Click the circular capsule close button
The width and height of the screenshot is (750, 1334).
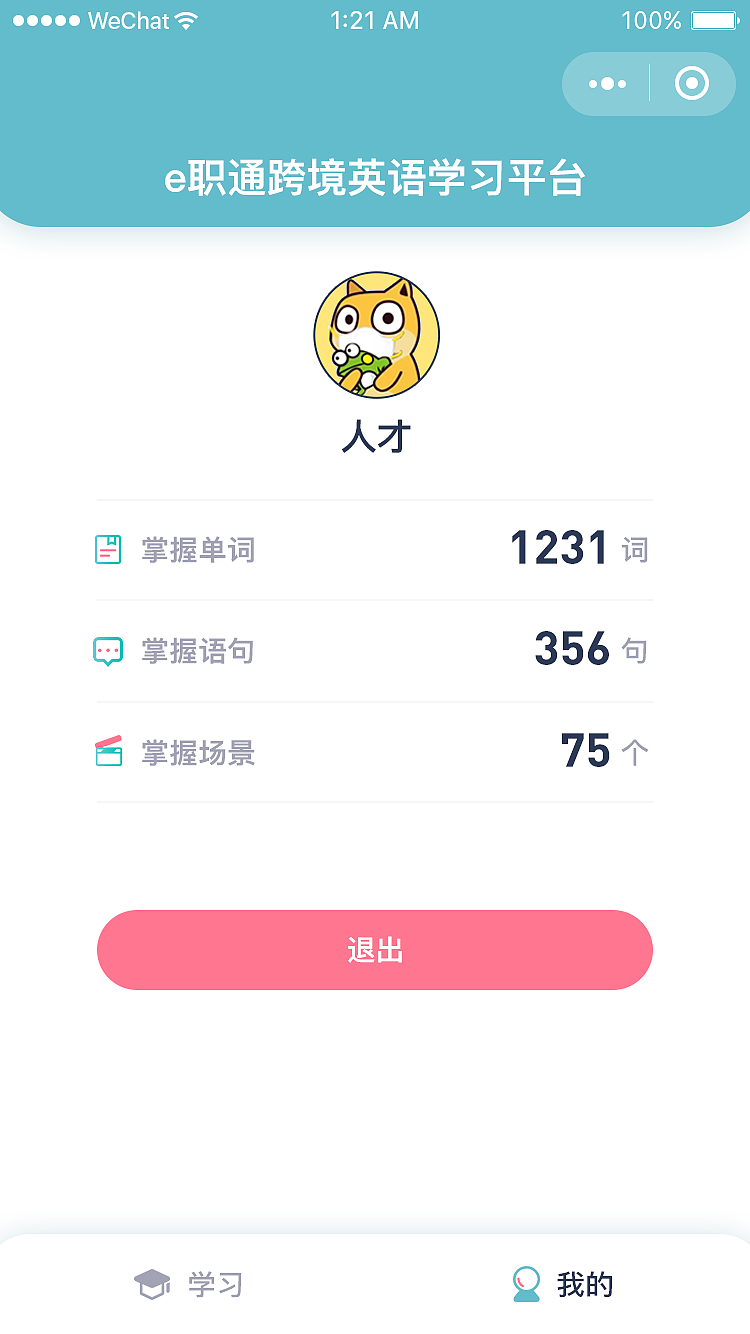(691, 84)
